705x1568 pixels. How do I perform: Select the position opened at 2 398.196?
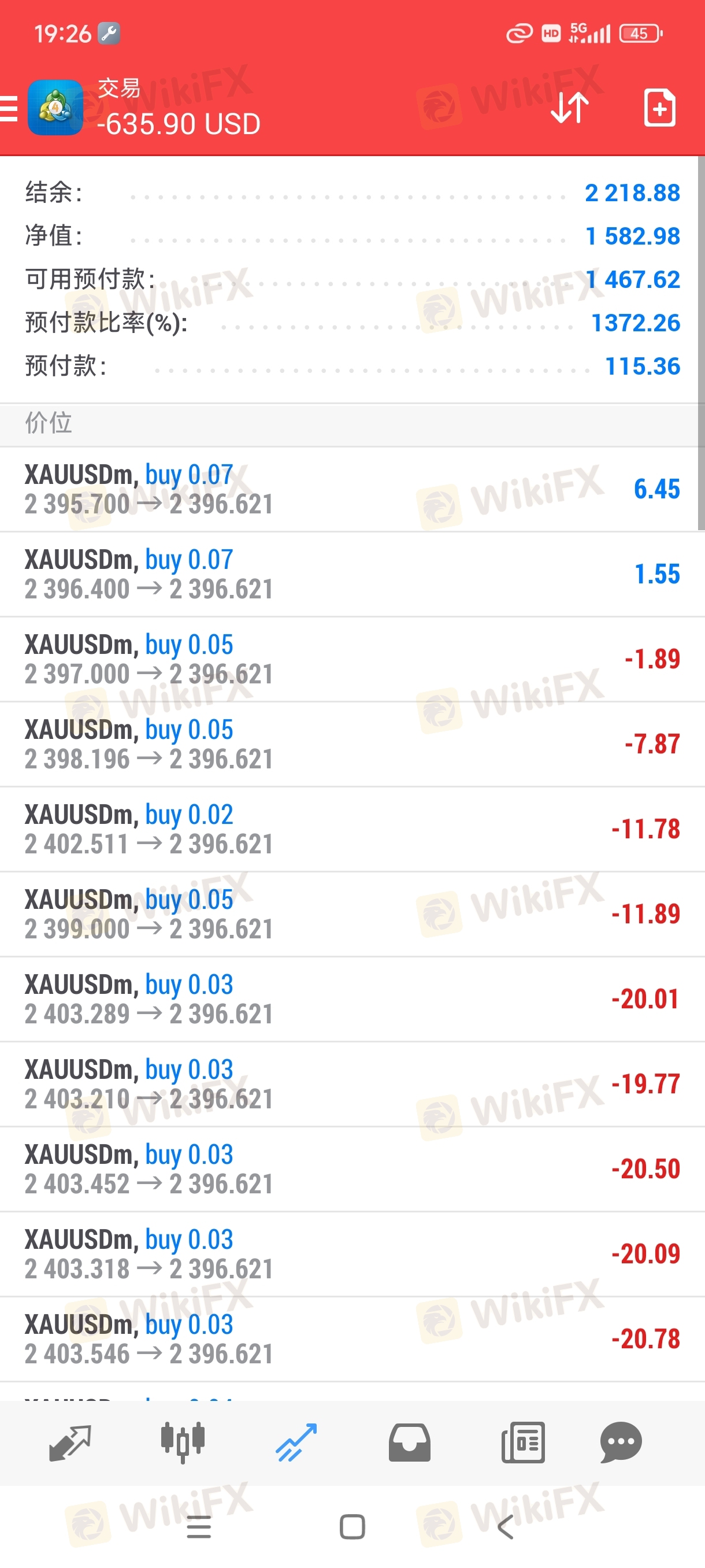click(352, 745)
